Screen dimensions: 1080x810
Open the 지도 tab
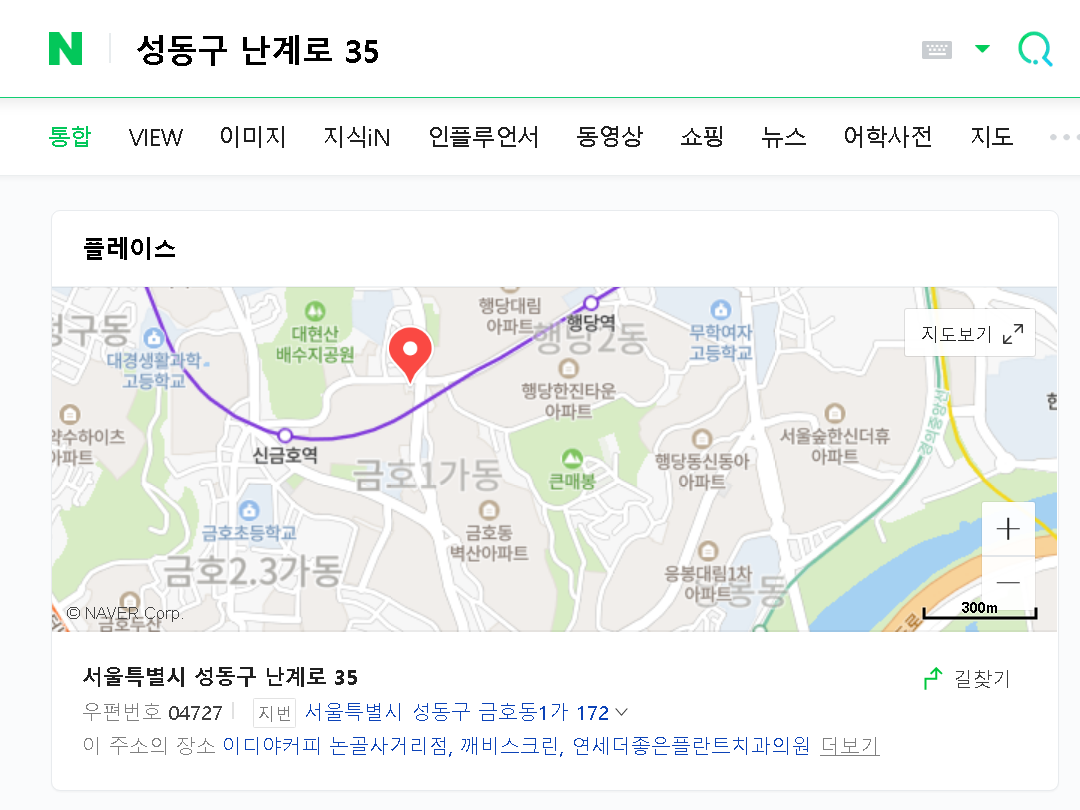[991, 137]
